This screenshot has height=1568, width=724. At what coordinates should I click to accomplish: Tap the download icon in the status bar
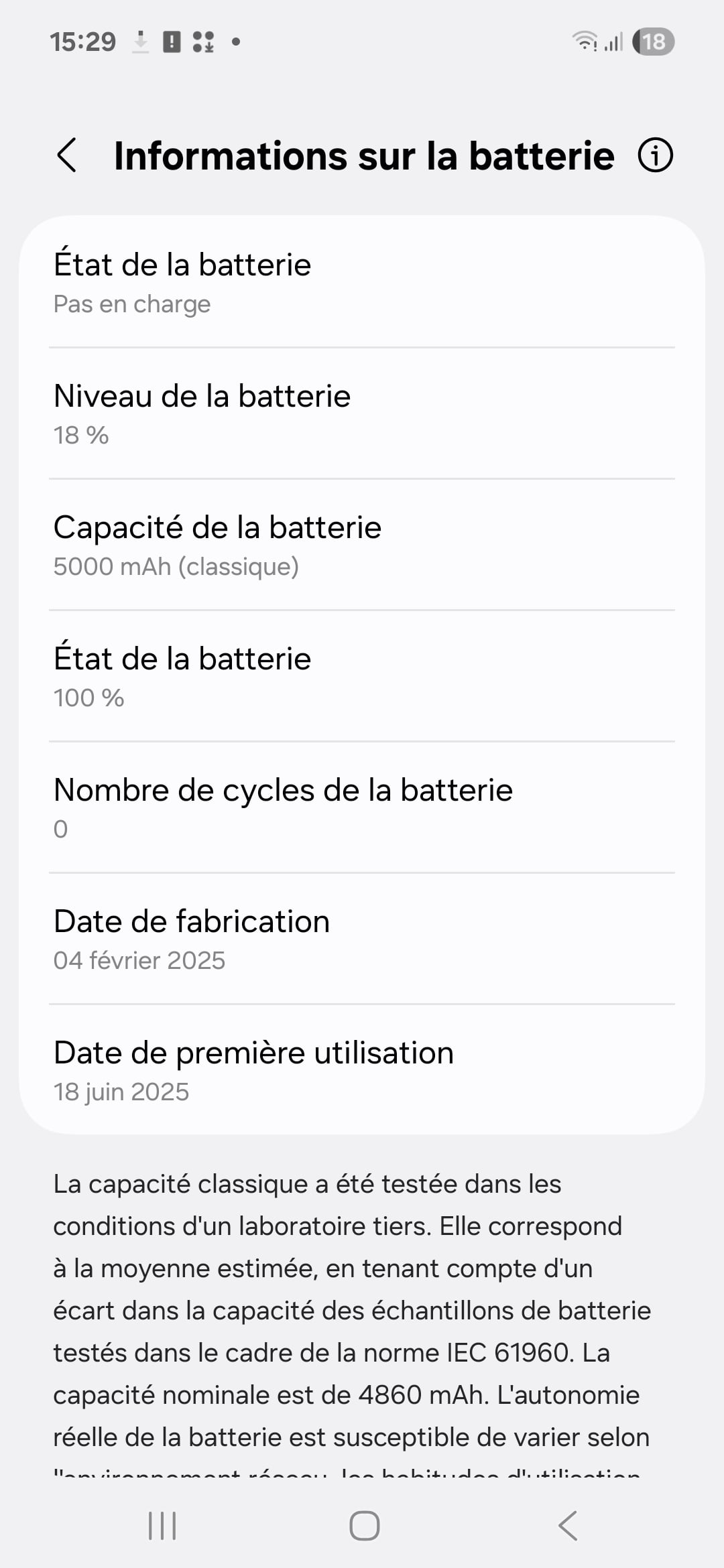pyautogui.click(x=142, y=41)
